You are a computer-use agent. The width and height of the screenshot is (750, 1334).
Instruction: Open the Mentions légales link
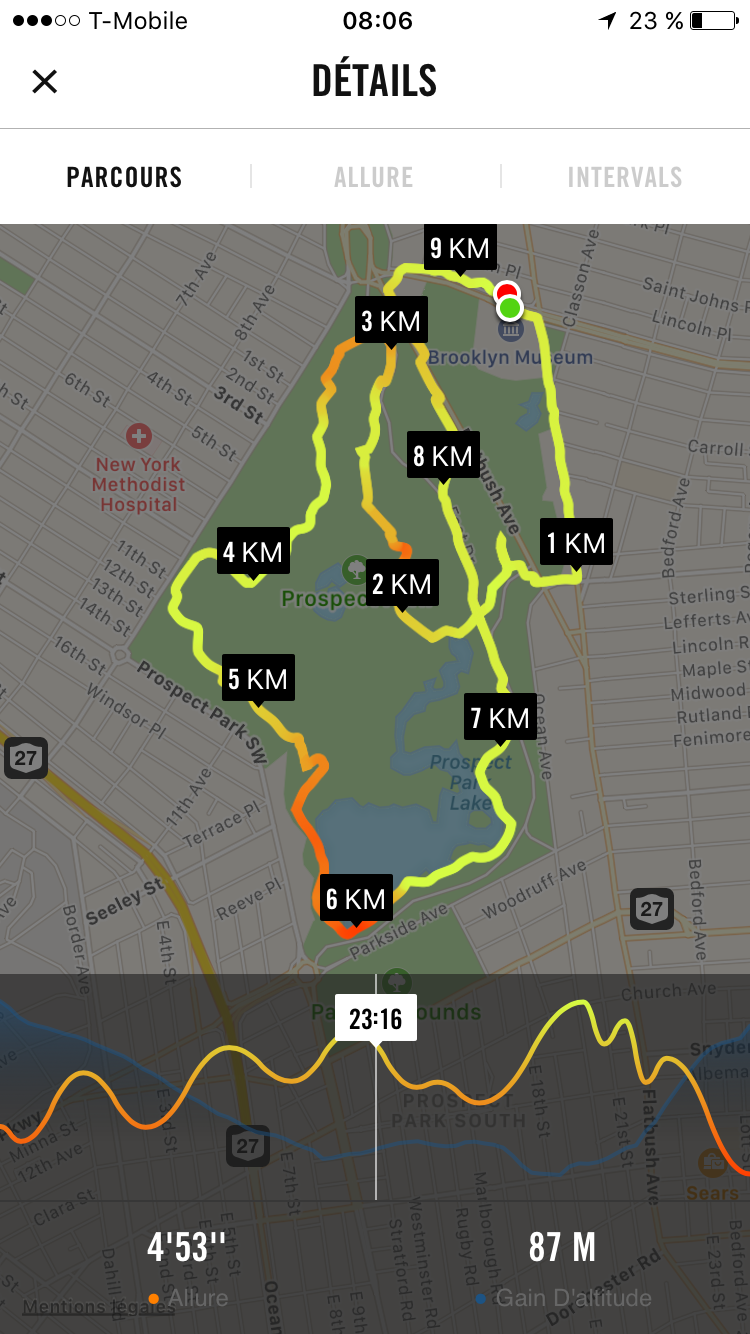point(98,1307)
